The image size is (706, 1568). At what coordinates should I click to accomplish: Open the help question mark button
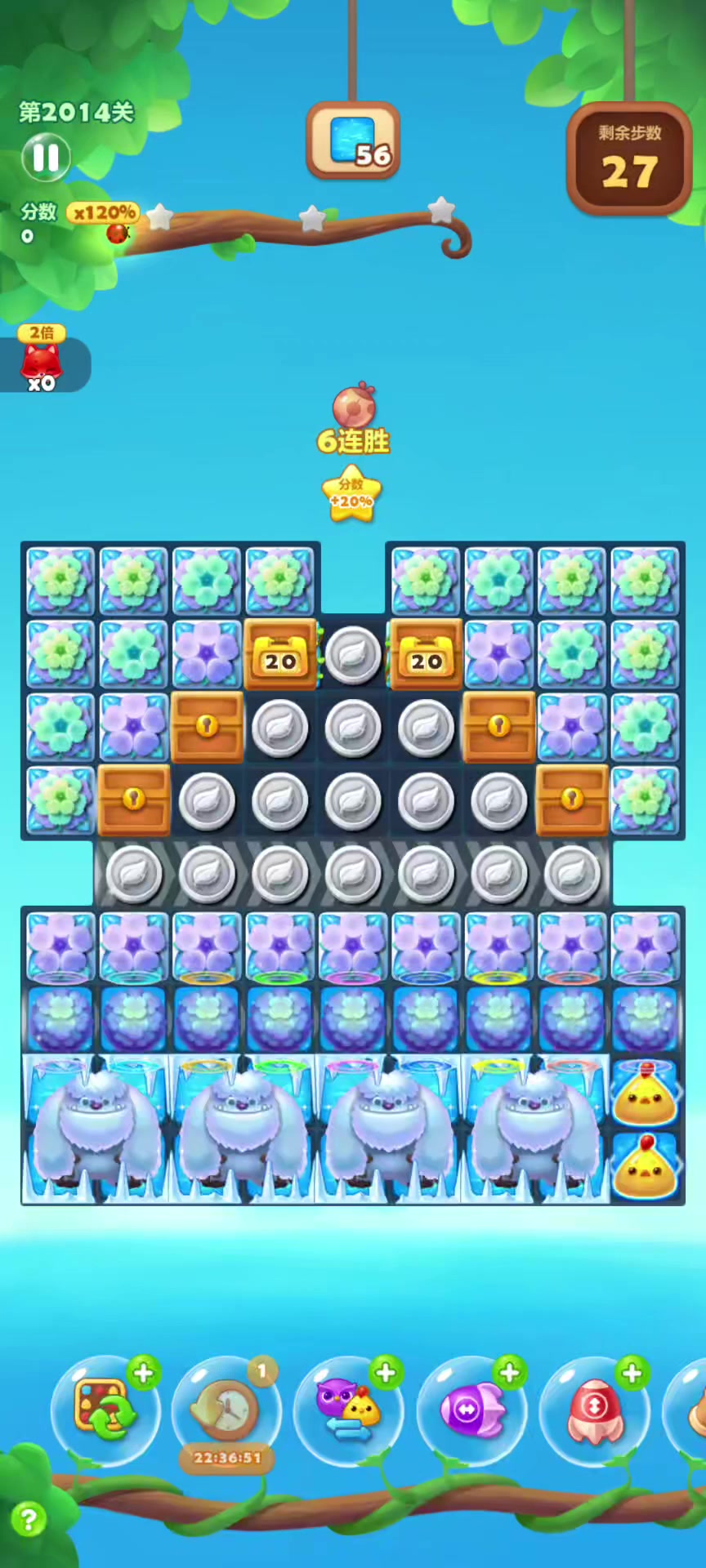click(29, 1519)
